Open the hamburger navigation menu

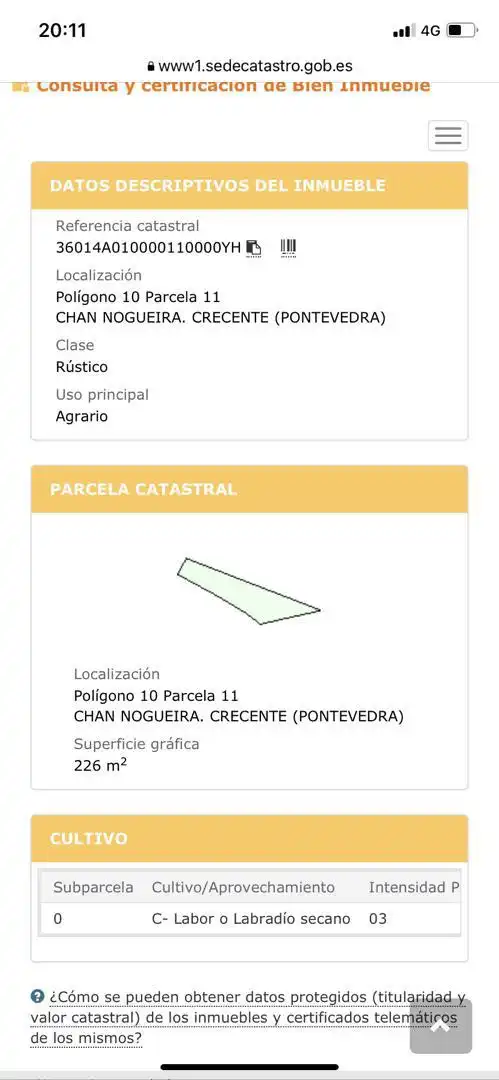coord(448,136)
